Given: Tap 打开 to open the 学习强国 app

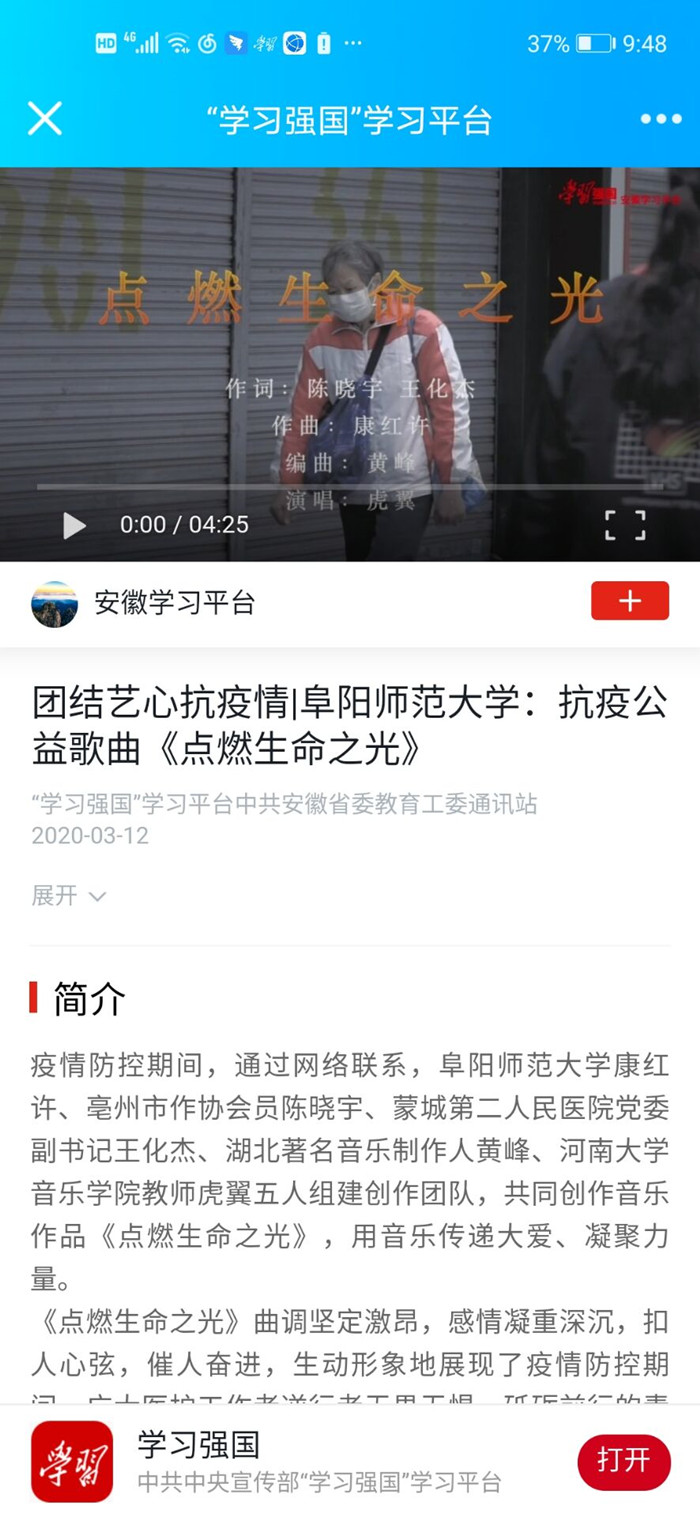Looking at the screenshot, I should point(623,1461).
